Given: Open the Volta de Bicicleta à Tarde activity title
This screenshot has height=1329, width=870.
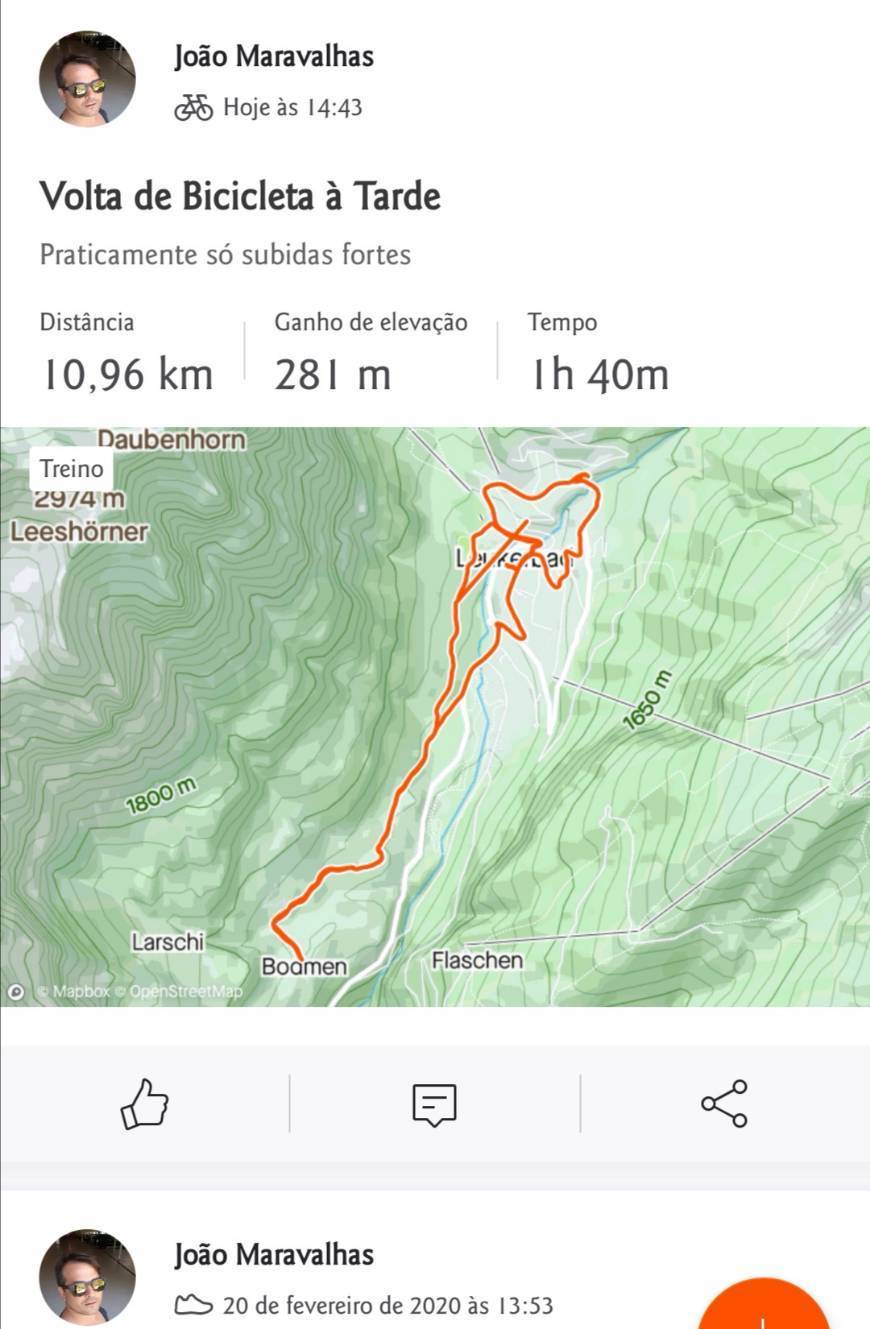Looking at the screenshot, I should [x=240, y=196].
